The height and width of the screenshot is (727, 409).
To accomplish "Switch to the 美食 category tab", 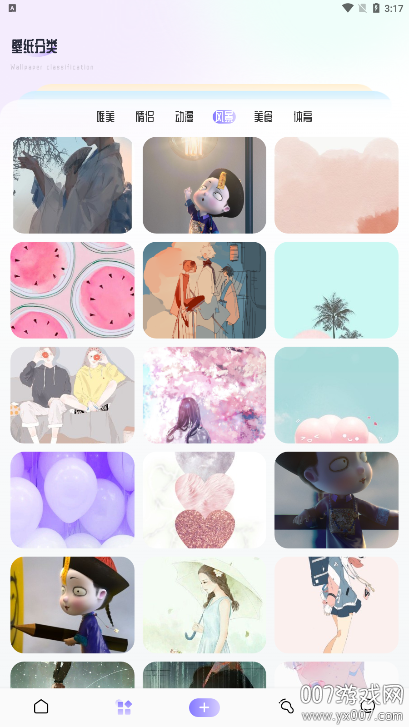I will tap(263, 117).
